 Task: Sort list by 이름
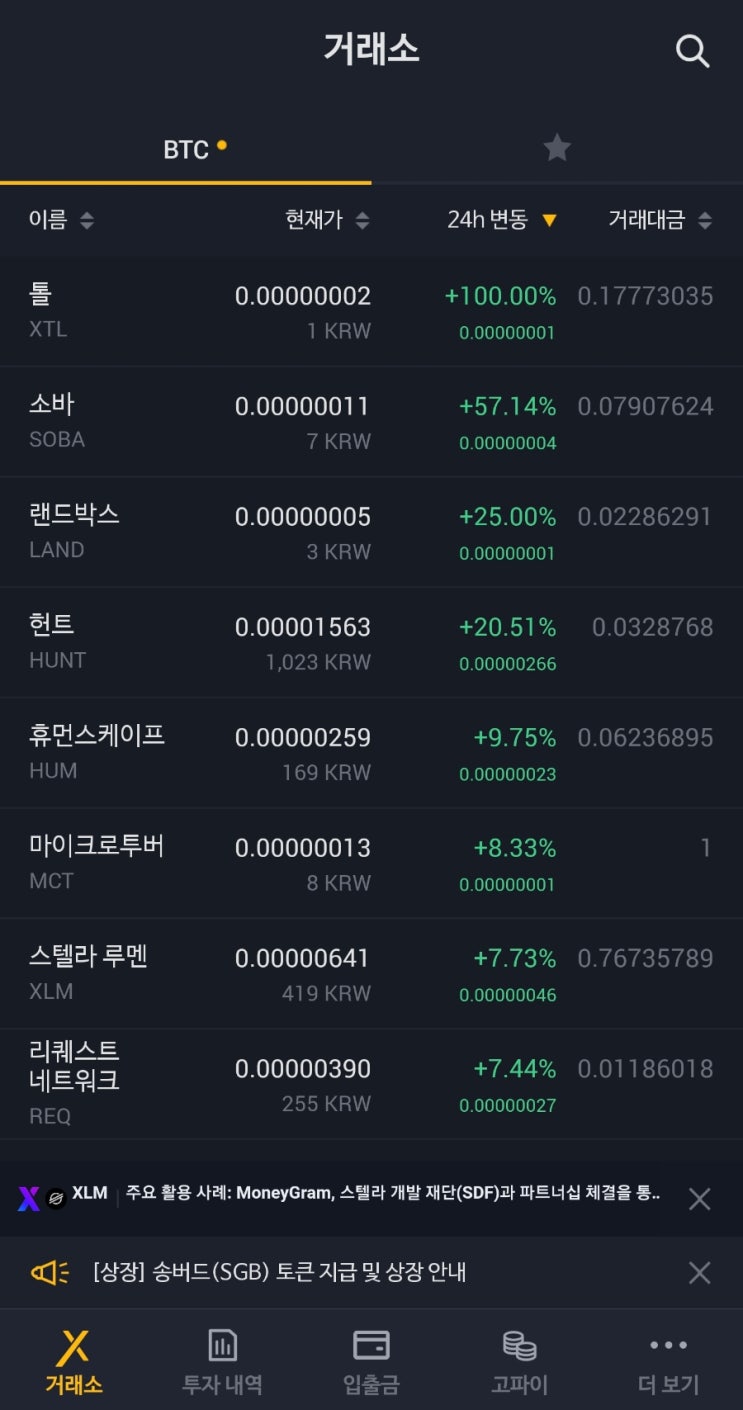tap(61, 220)
